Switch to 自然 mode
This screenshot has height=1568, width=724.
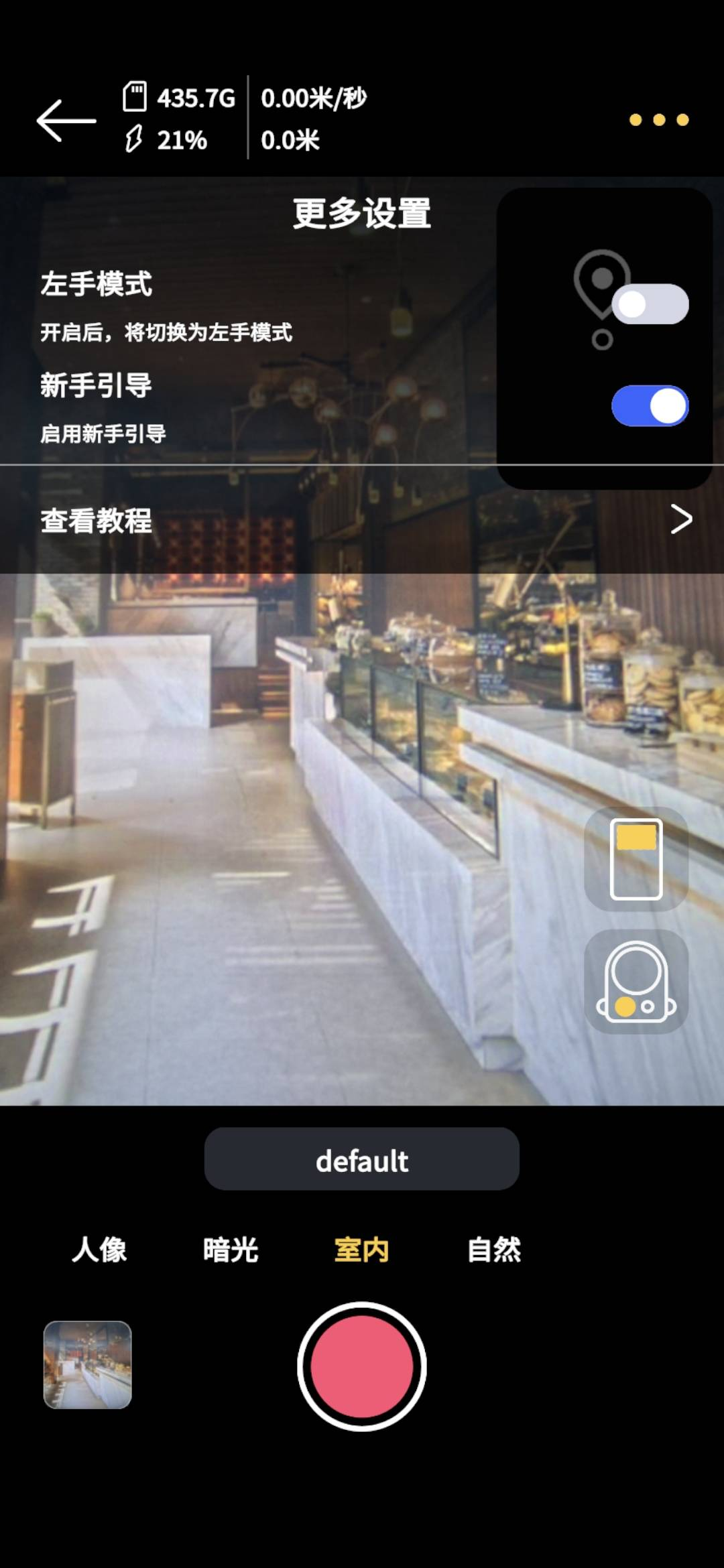point(494,1250)
